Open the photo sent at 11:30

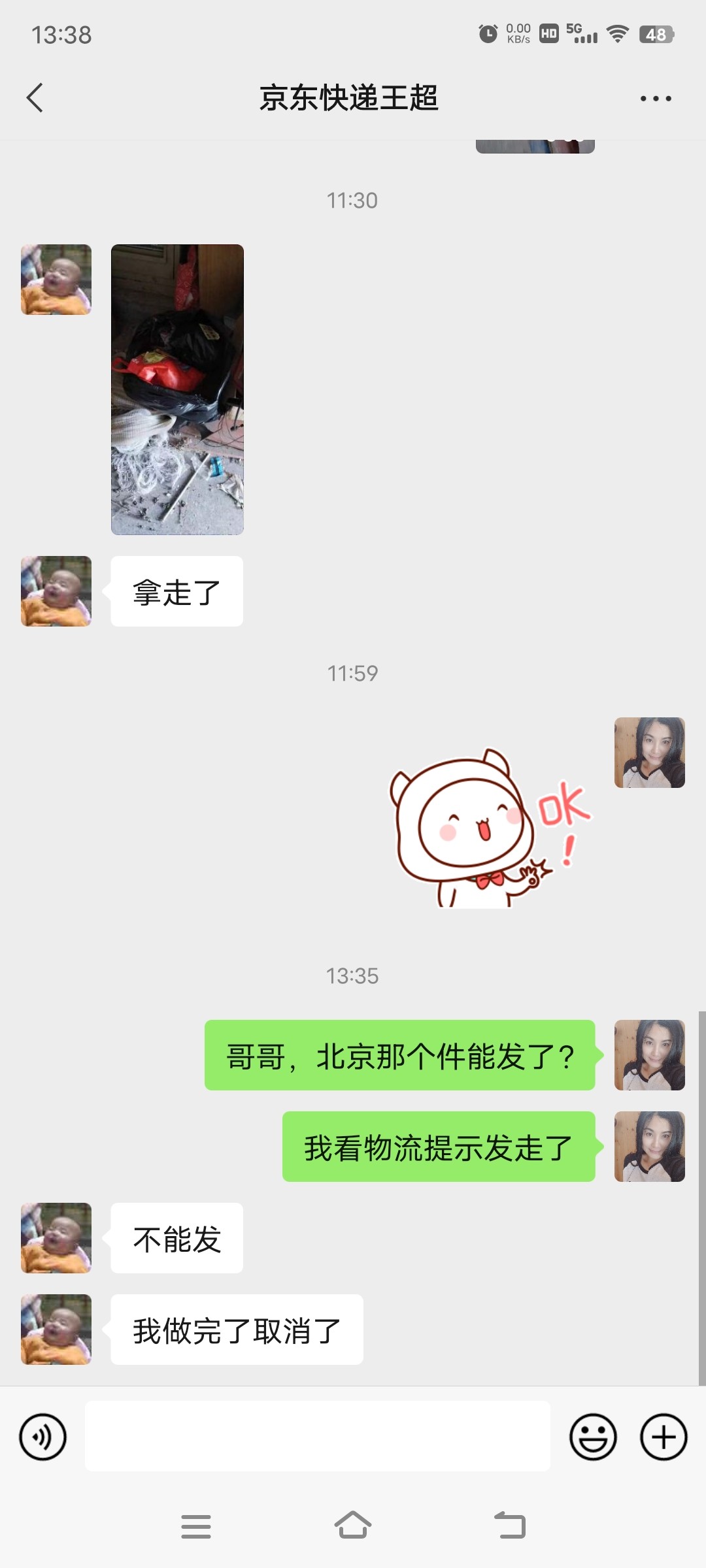point(177,389)
